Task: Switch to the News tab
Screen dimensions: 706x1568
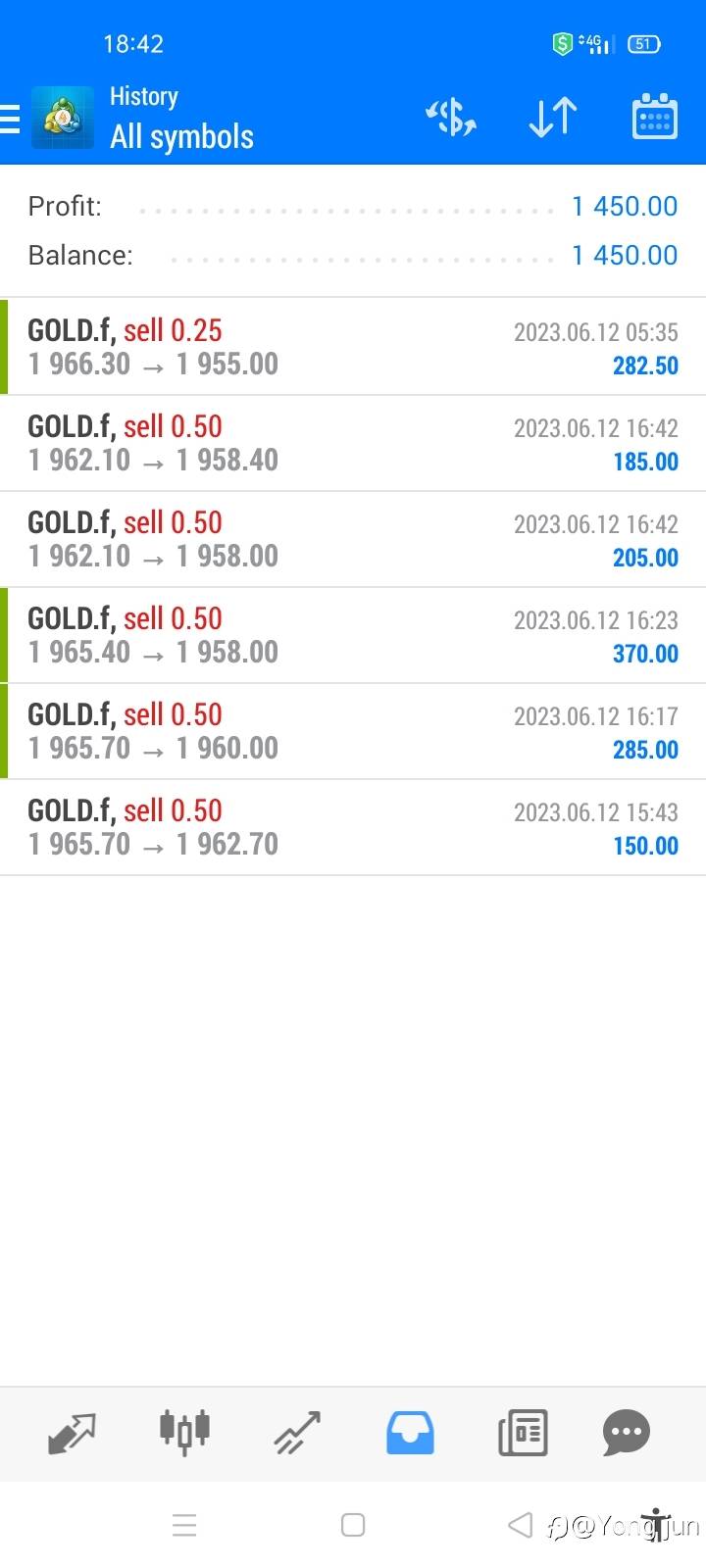Action: [x=523, y=1434]
